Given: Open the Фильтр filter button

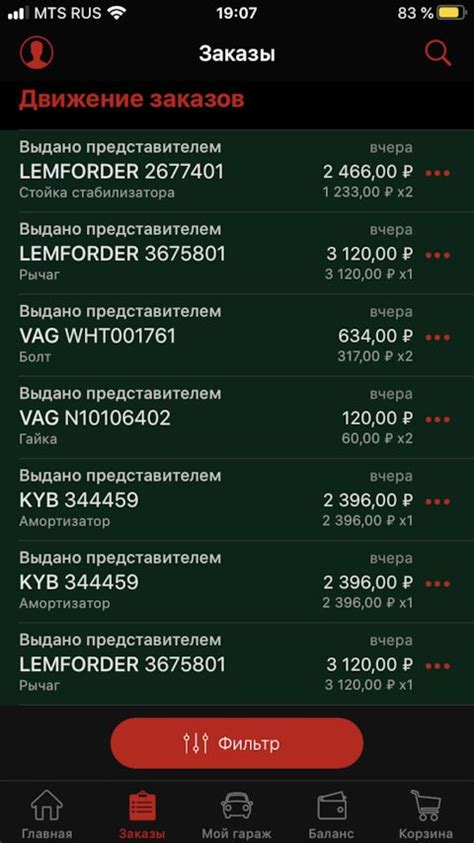Looking at the screenshot, I should 237,744.
